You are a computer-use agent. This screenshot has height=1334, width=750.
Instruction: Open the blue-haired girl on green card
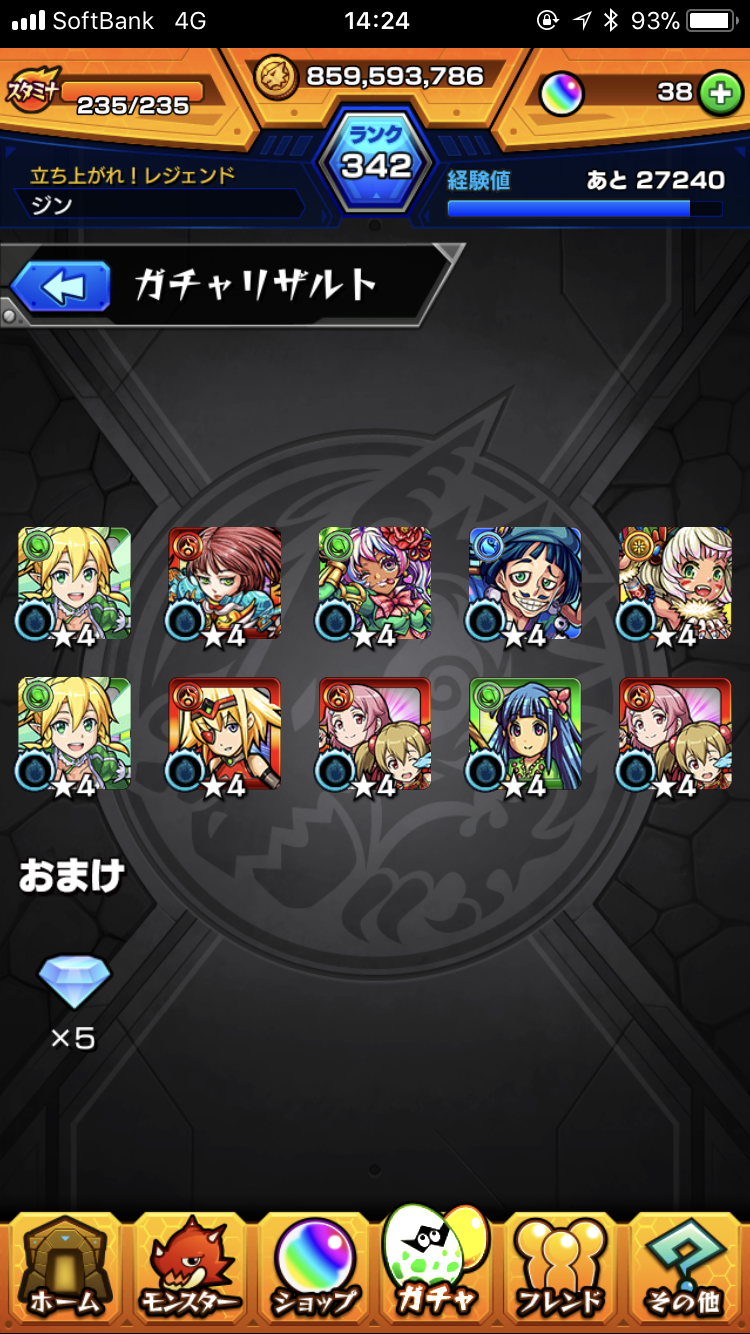pos(525,733)
